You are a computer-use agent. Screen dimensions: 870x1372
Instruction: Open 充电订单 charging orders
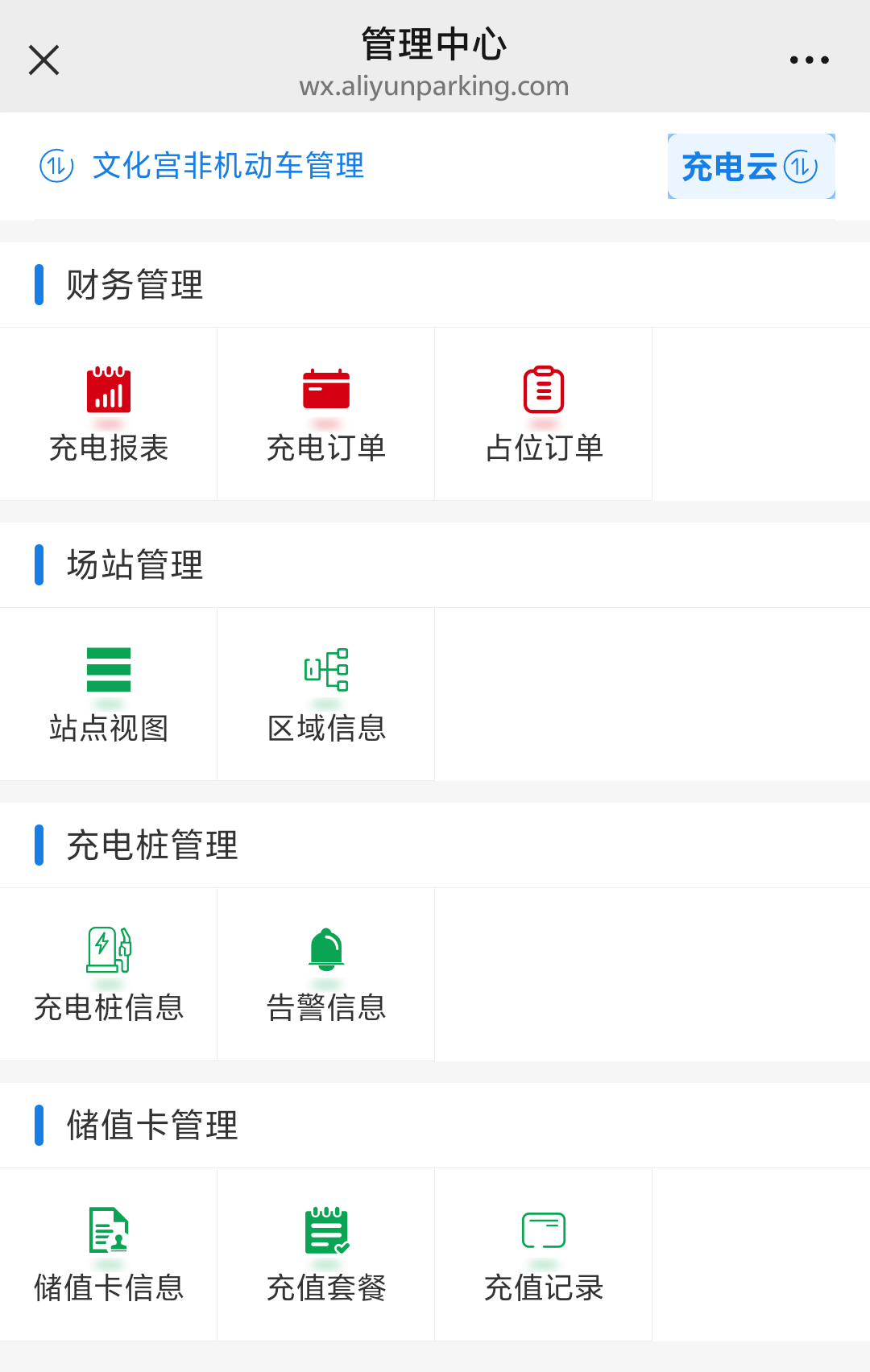pyautogui.click(x=326, y=414)
